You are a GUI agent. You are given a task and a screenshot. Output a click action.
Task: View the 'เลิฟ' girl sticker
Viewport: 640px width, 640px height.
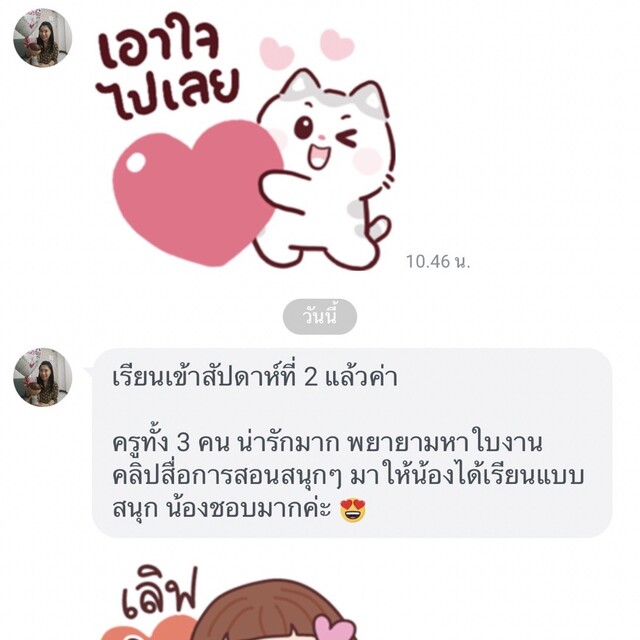240,603
